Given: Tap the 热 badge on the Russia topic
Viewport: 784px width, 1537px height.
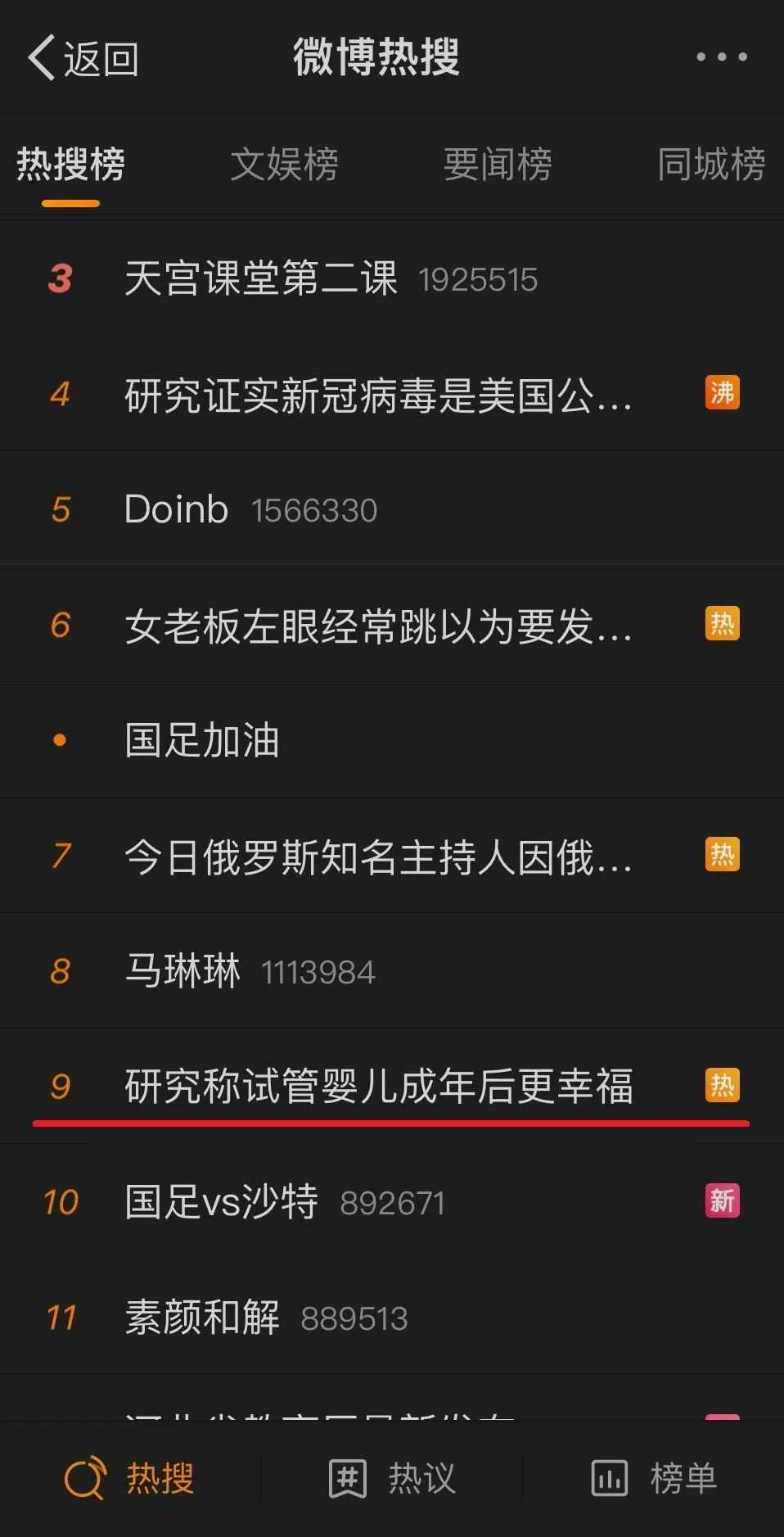Looking at the screenshot, I should [x=723, y=855].
